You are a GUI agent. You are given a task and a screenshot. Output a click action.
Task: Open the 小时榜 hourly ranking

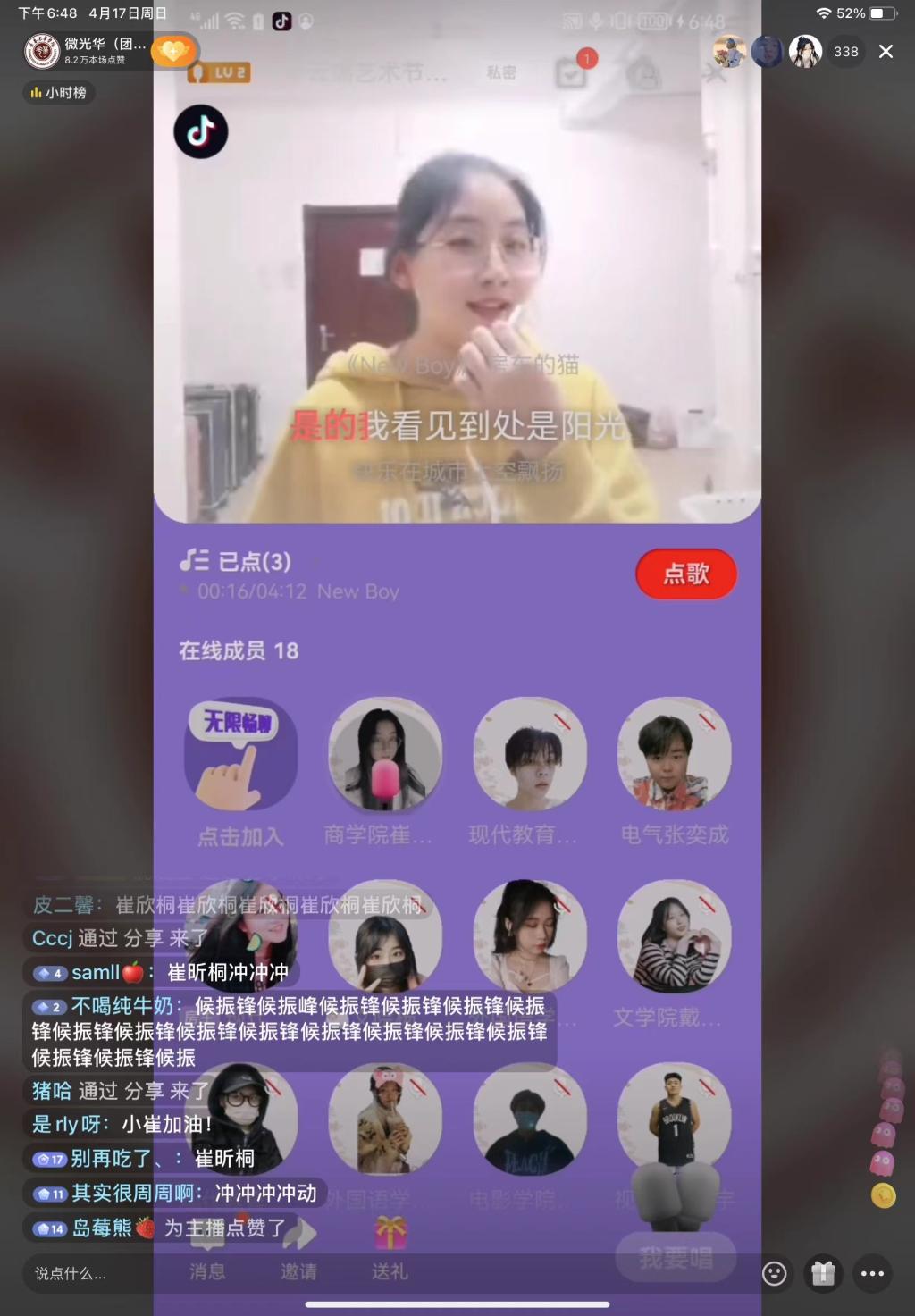point(59,93)
